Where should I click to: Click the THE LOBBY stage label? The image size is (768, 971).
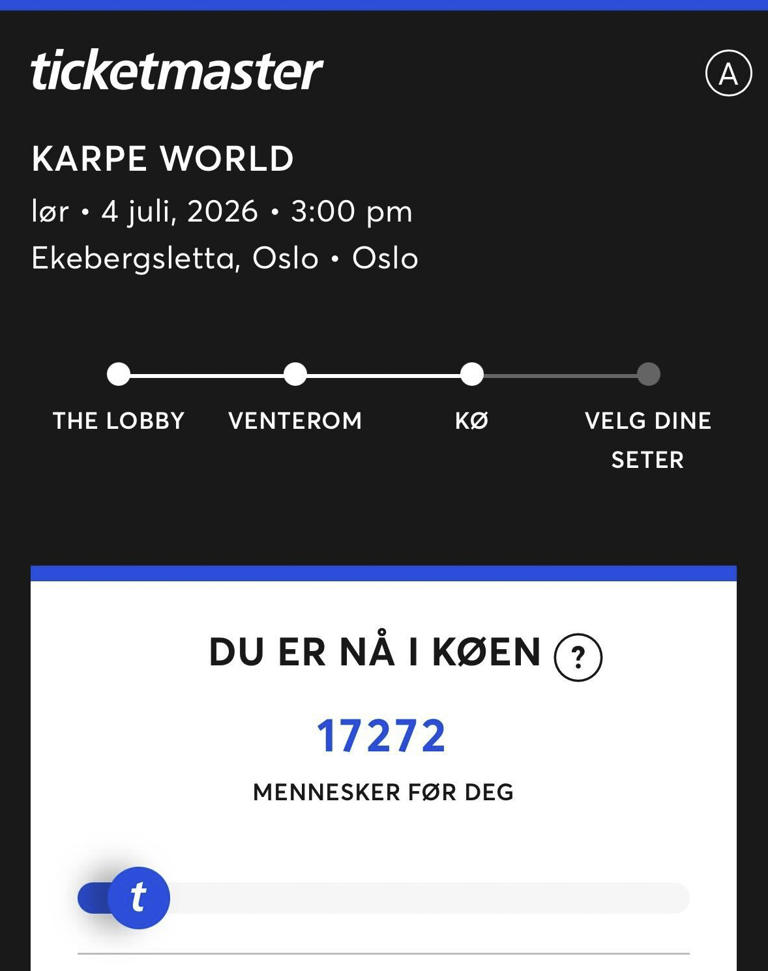point(118,421)
